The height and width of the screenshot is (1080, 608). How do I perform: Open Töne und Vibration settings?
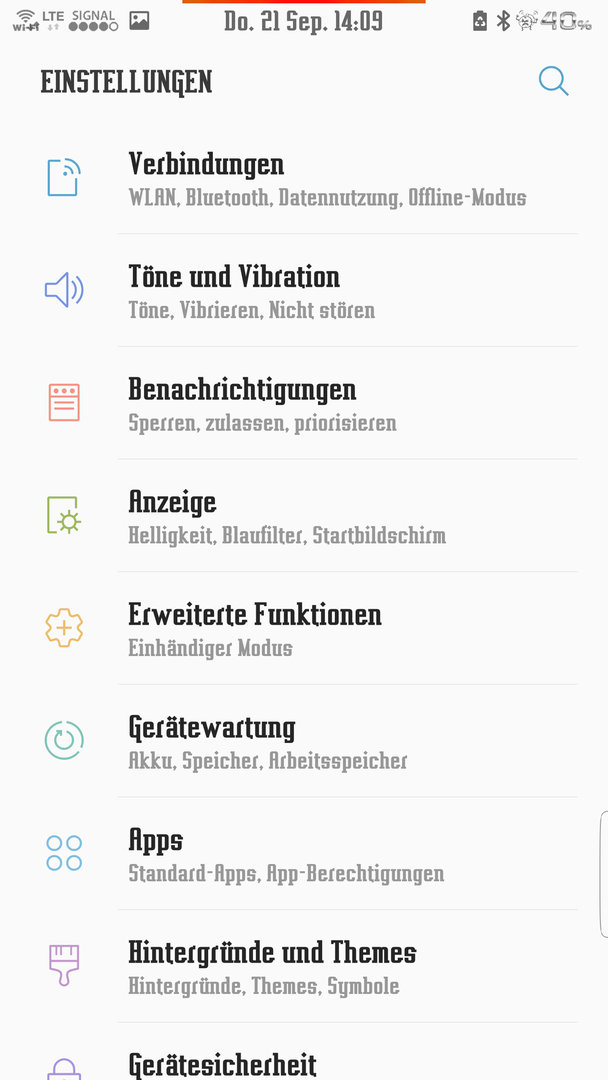[x=304, y=290]
